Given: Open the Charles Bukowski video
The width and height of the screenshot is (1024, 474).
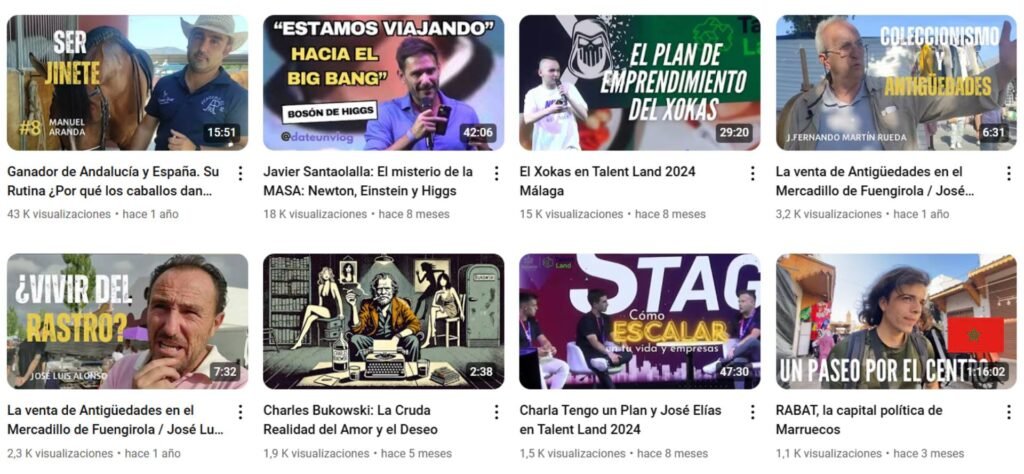Looking at the screenshot, I should pyautogui.click(x=383, y=321).
